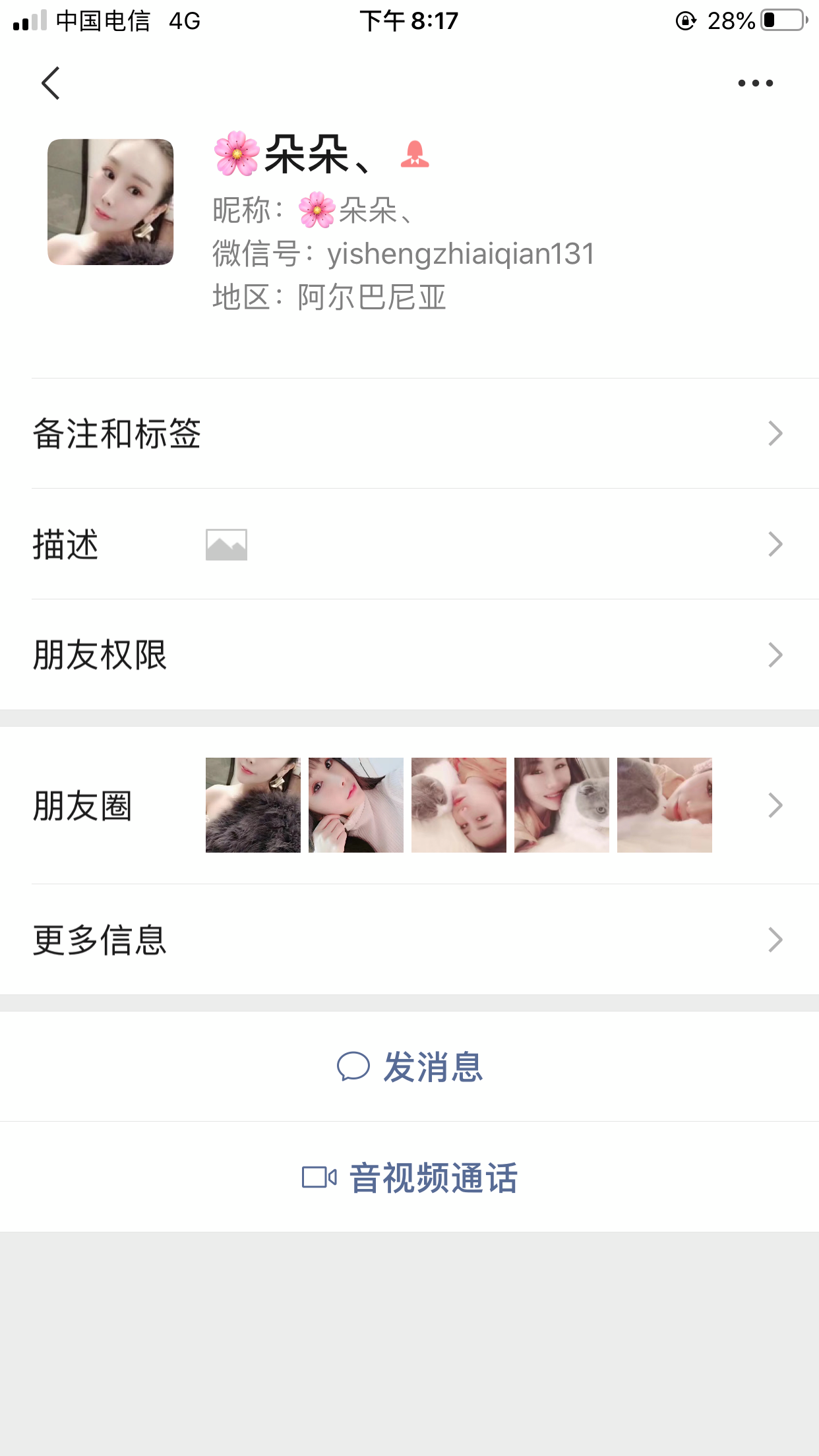Open 更多信息 row
Image resolution: width=819 pixels, height=1456 pixels.
tap(409, 940)
